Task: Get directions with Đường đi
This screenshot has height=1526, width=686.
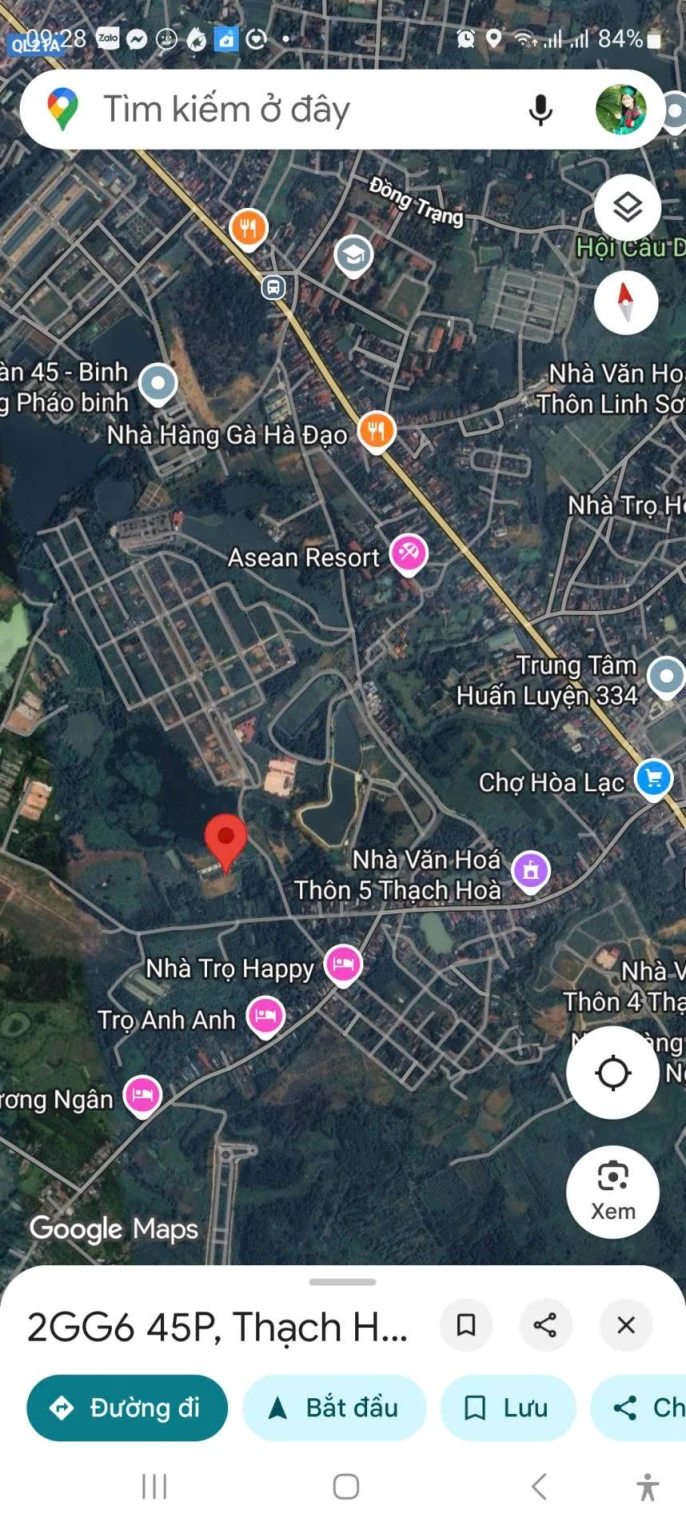Action: [x=127, y=1408]
